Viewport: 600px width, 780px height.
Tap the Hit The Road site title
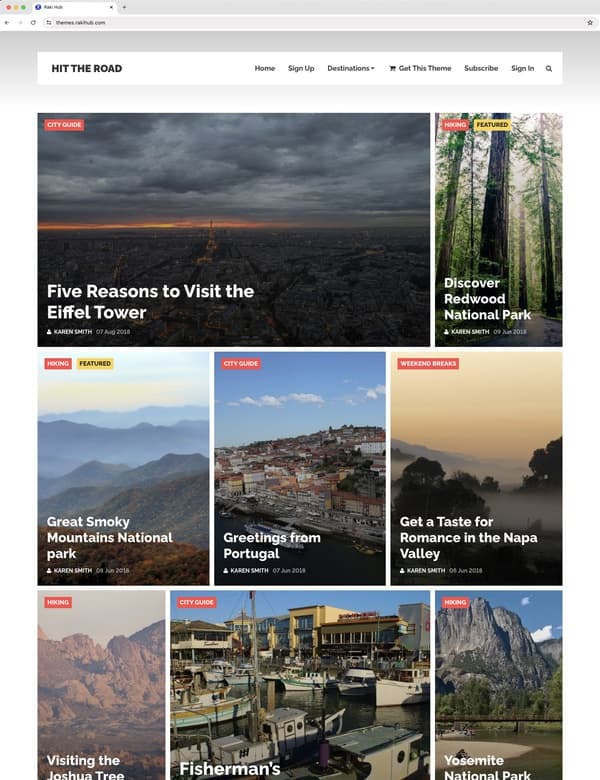coord(87,69)
